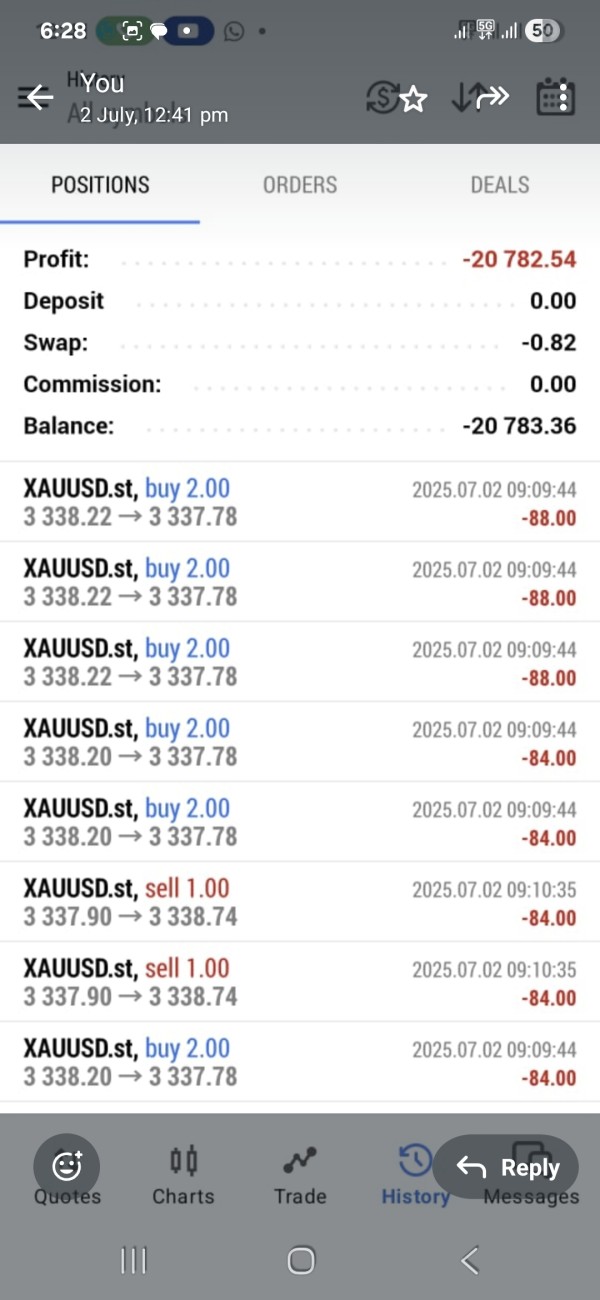This screenshot has width=600, height=1300.
Task: Add an emoji reaction to the image
Action: click(66, 1166)
